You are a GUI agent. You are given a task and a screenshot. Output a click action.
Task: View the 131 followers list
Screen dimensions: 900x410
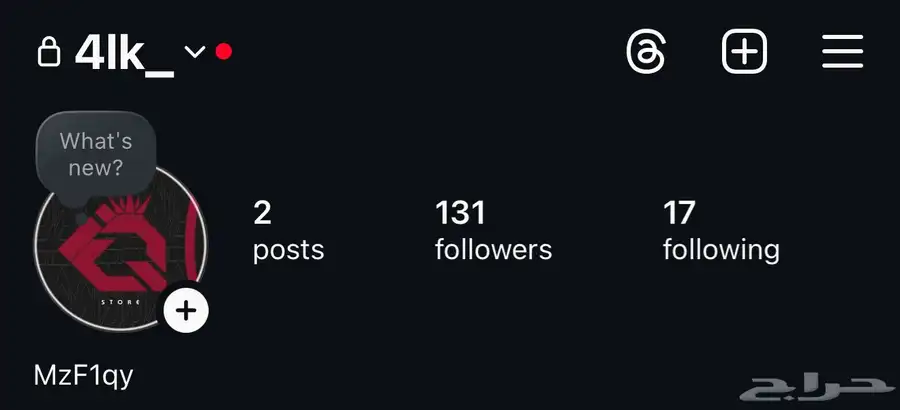492,230
